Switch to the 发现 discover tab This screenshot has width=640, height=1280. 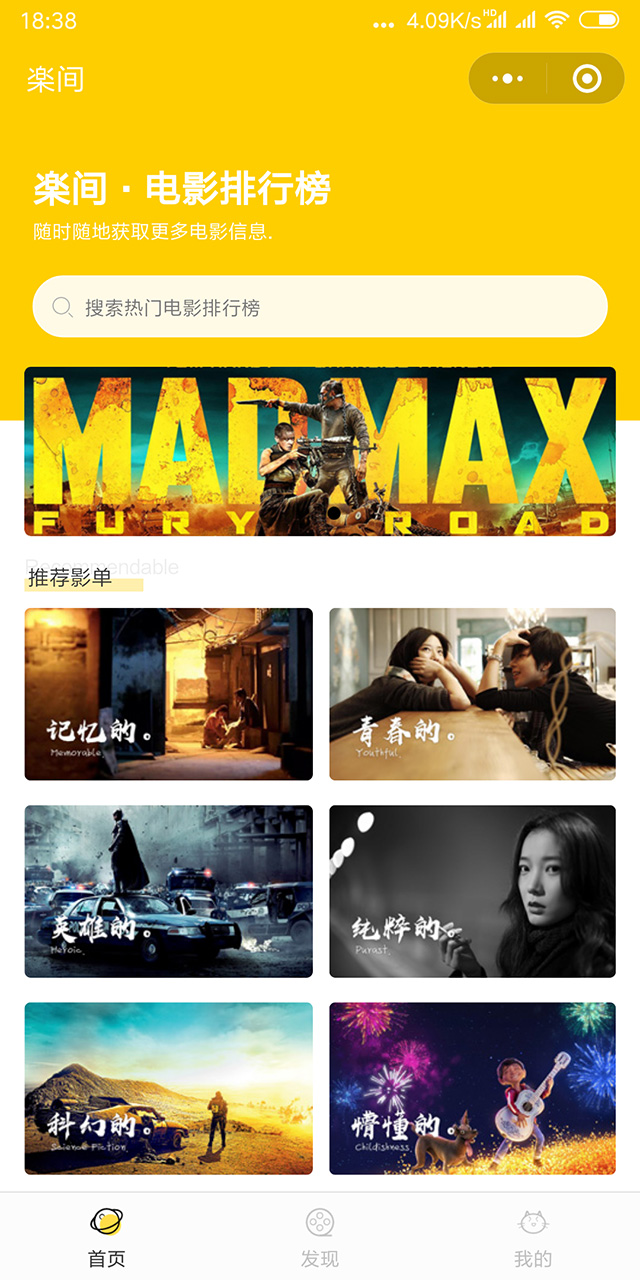(320, 1237)
